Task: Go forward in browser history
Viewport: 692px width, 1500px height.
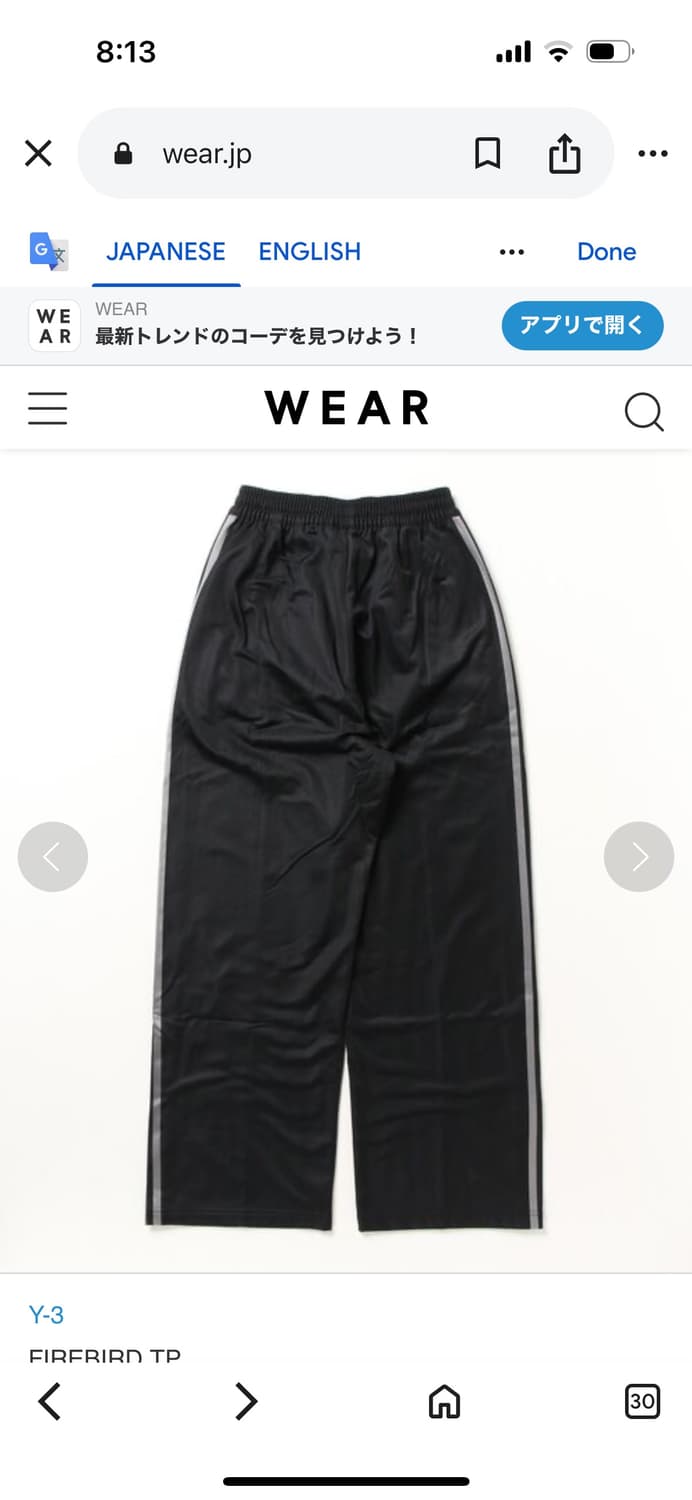Action: tap(245, 1401)
